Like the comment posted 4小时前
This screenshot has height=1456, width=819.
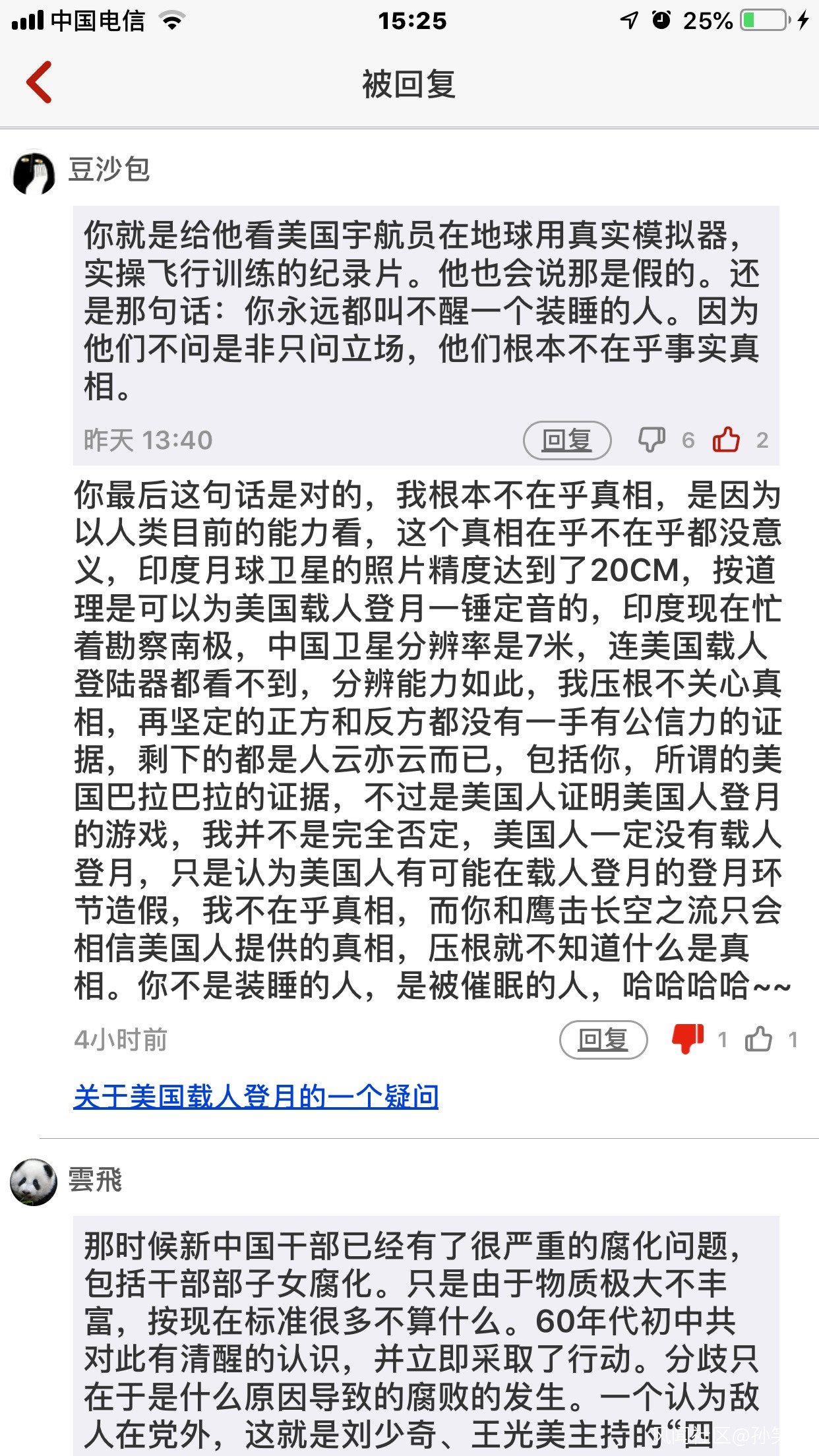(758, 1039)
